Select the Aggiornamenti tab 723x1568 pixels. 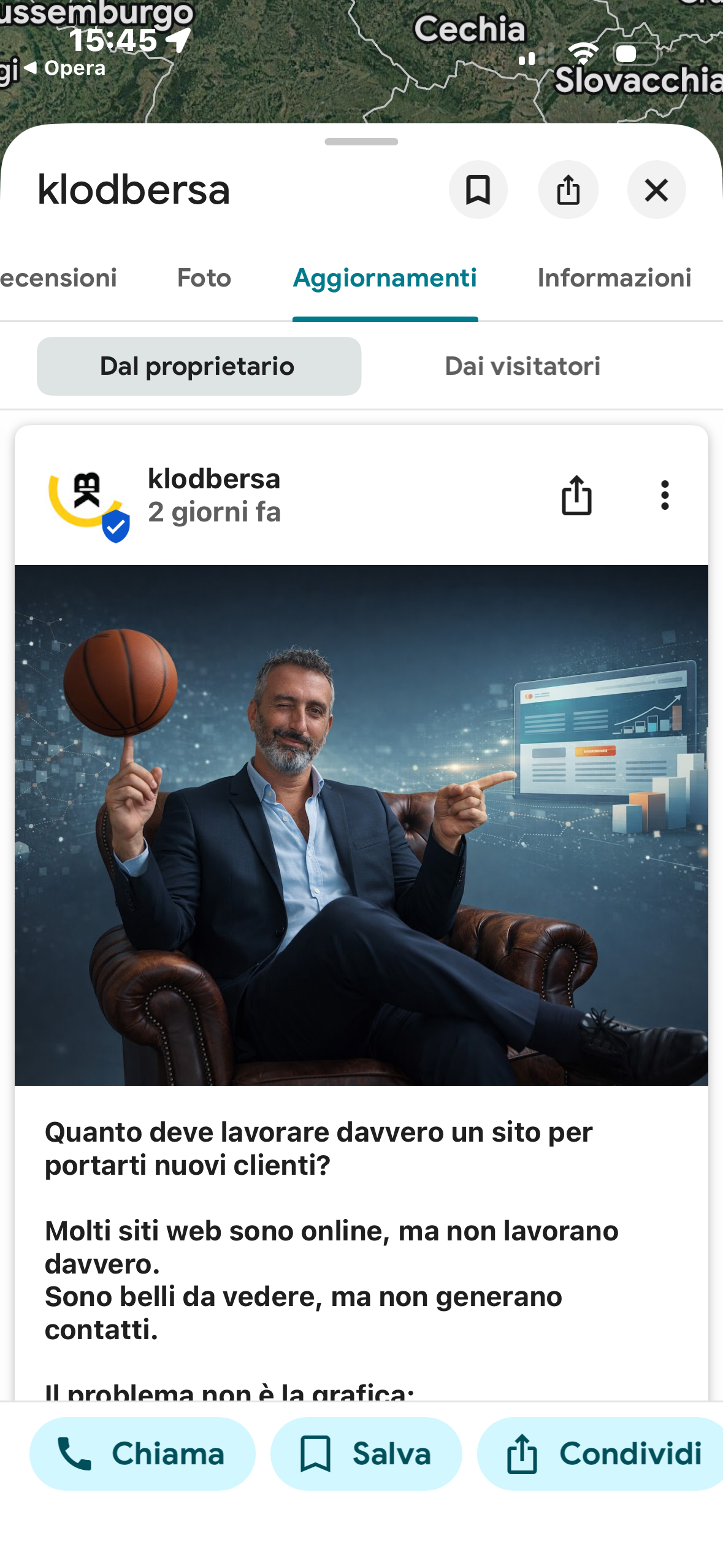tap(384, 278)
